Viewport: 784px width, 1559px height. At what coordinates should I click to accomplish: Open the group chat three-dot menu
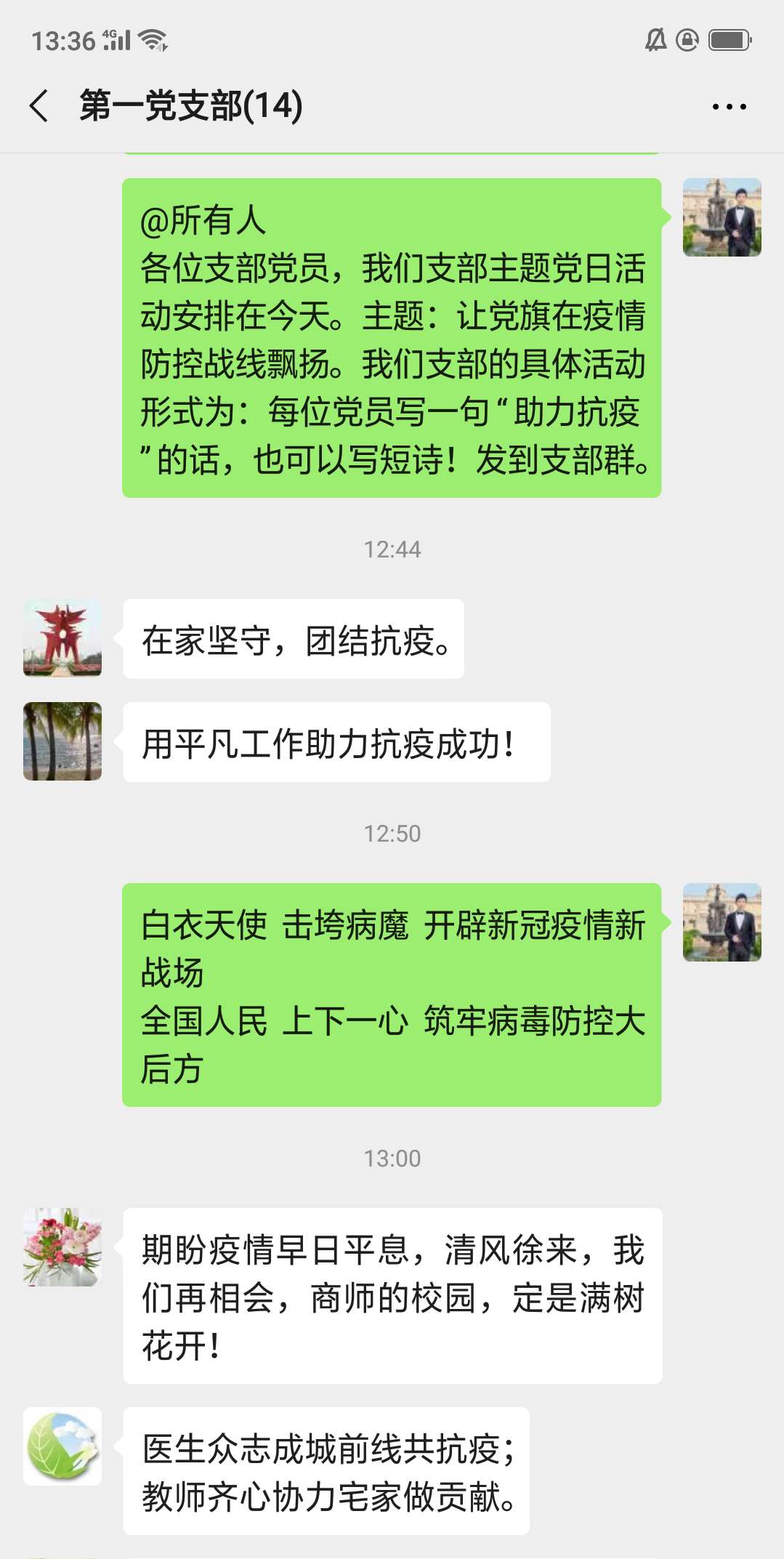point(729,107)
